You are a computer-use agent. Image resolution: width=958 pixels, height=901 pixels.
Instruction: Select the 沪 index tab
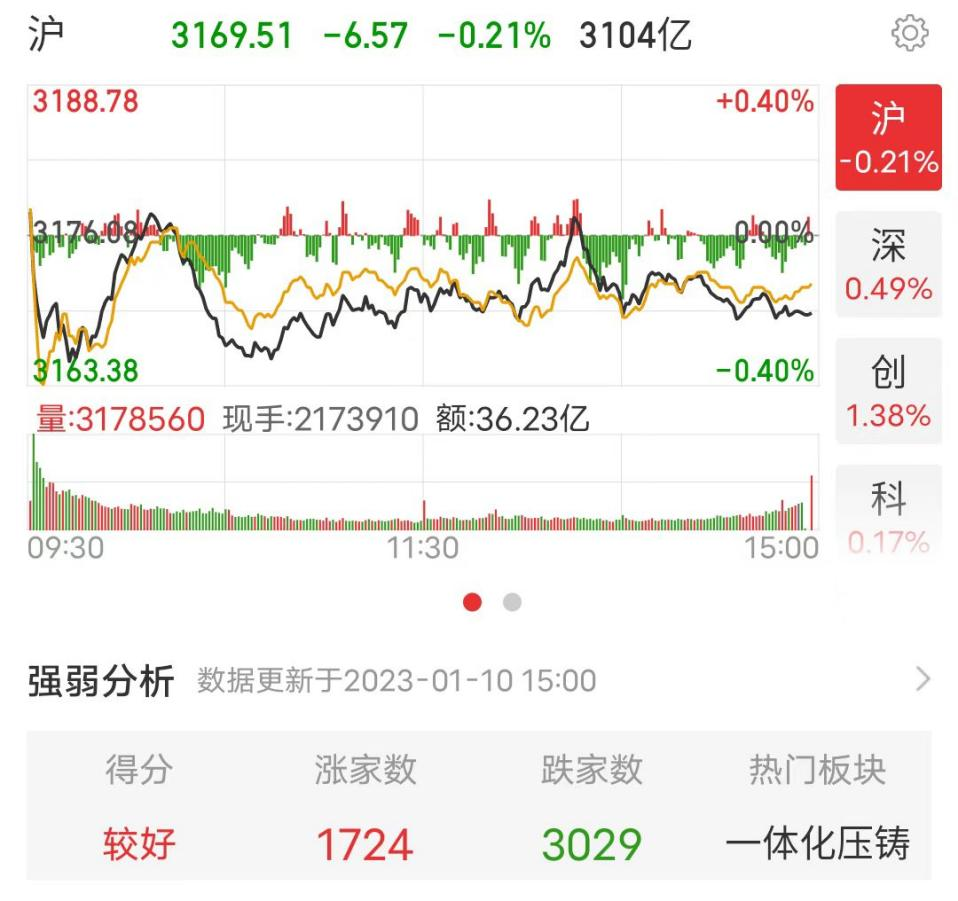coord(888,138)
